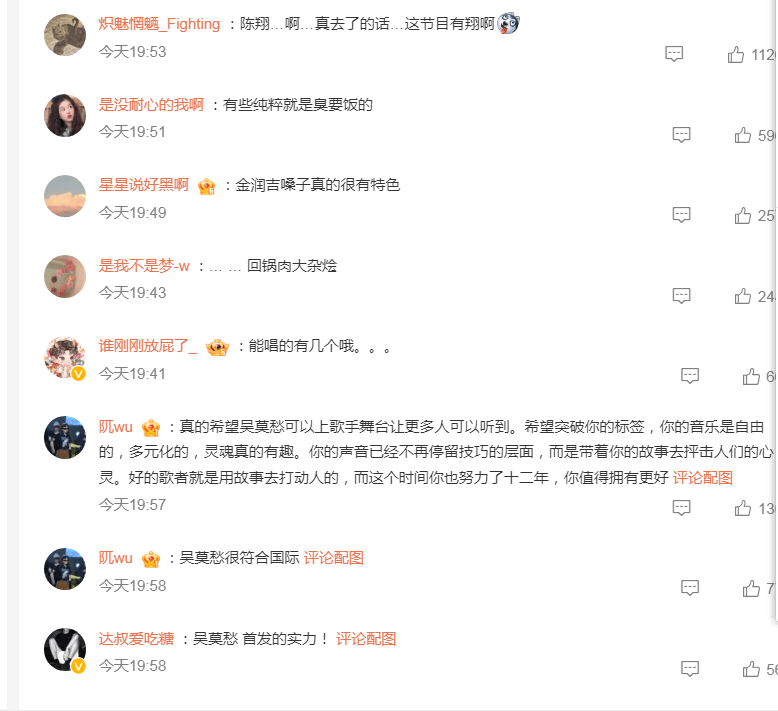
Task: Reply to 是我不是梦-w's comment
Action: (x=681, y=295)
